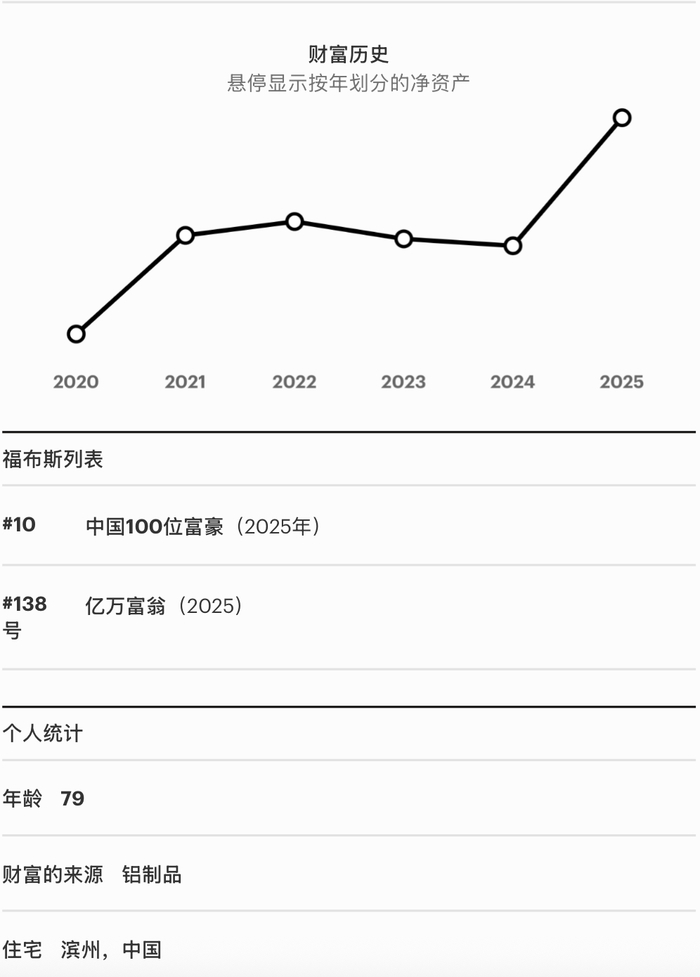Tap the 2024 data point on the chart
The height and width of the screenshot is (977, 700).
(512, 245)
